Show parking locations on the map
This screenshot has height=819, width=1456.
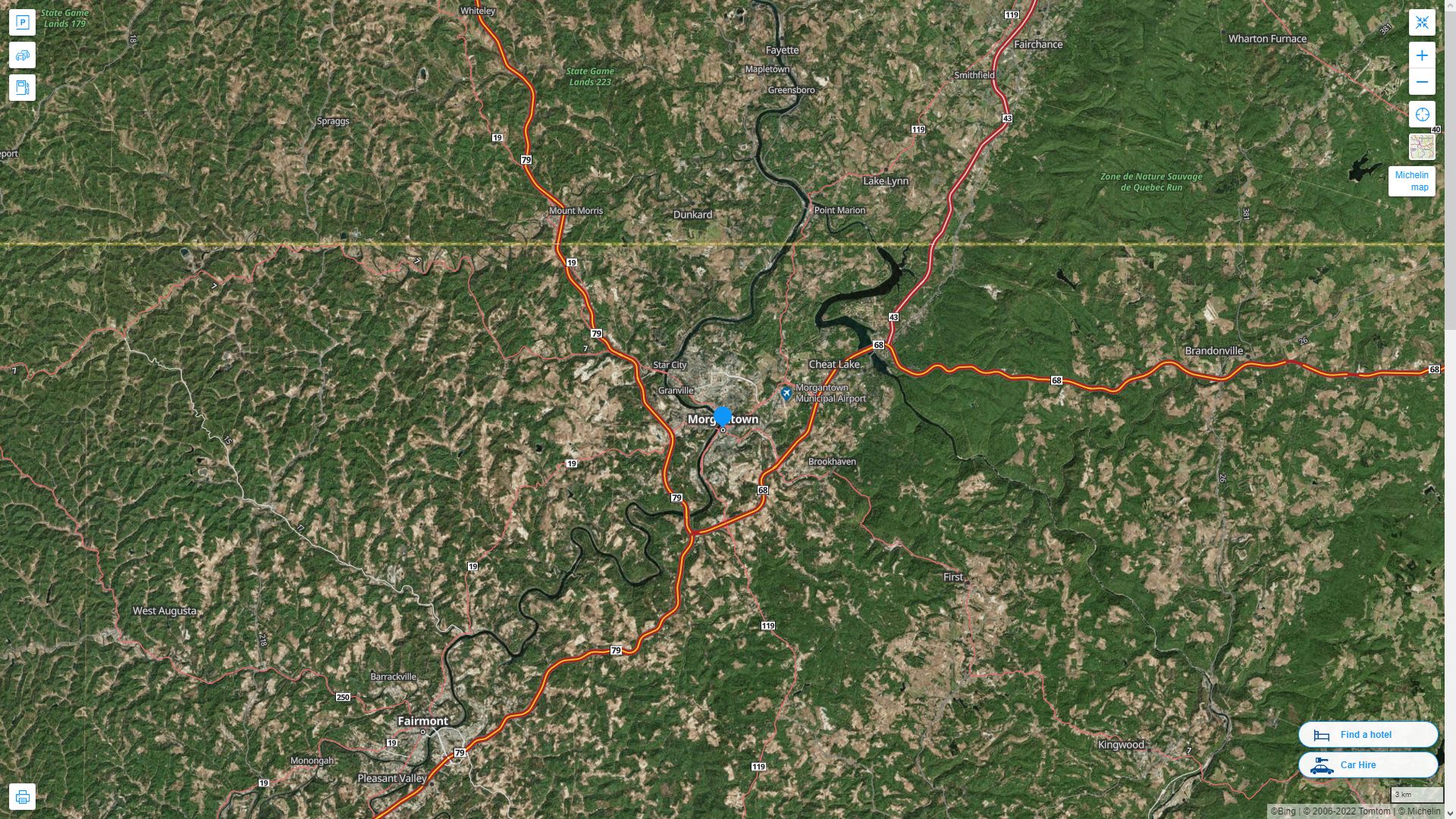(x=22, y=23)
